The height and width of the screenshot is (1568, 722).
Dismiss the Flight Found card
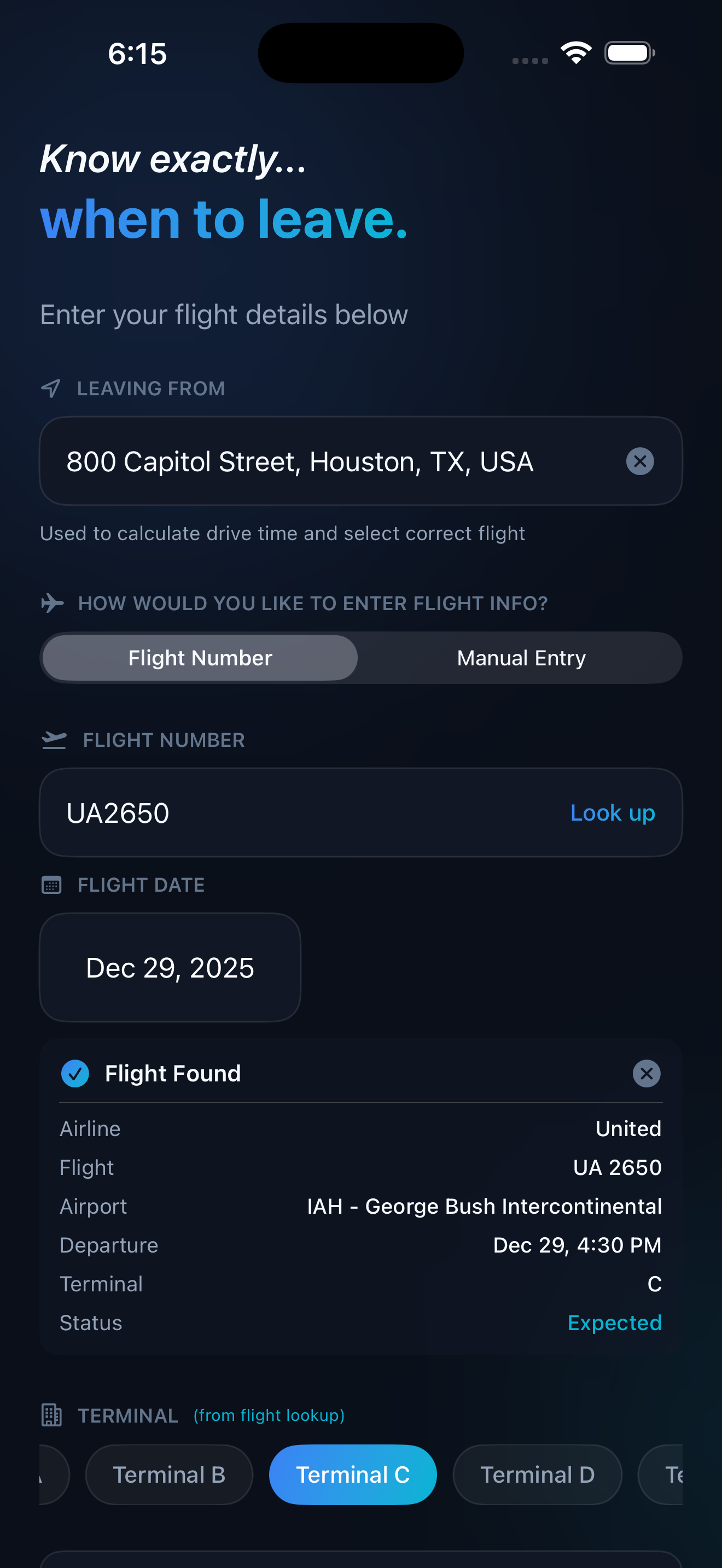(647, 1074)
